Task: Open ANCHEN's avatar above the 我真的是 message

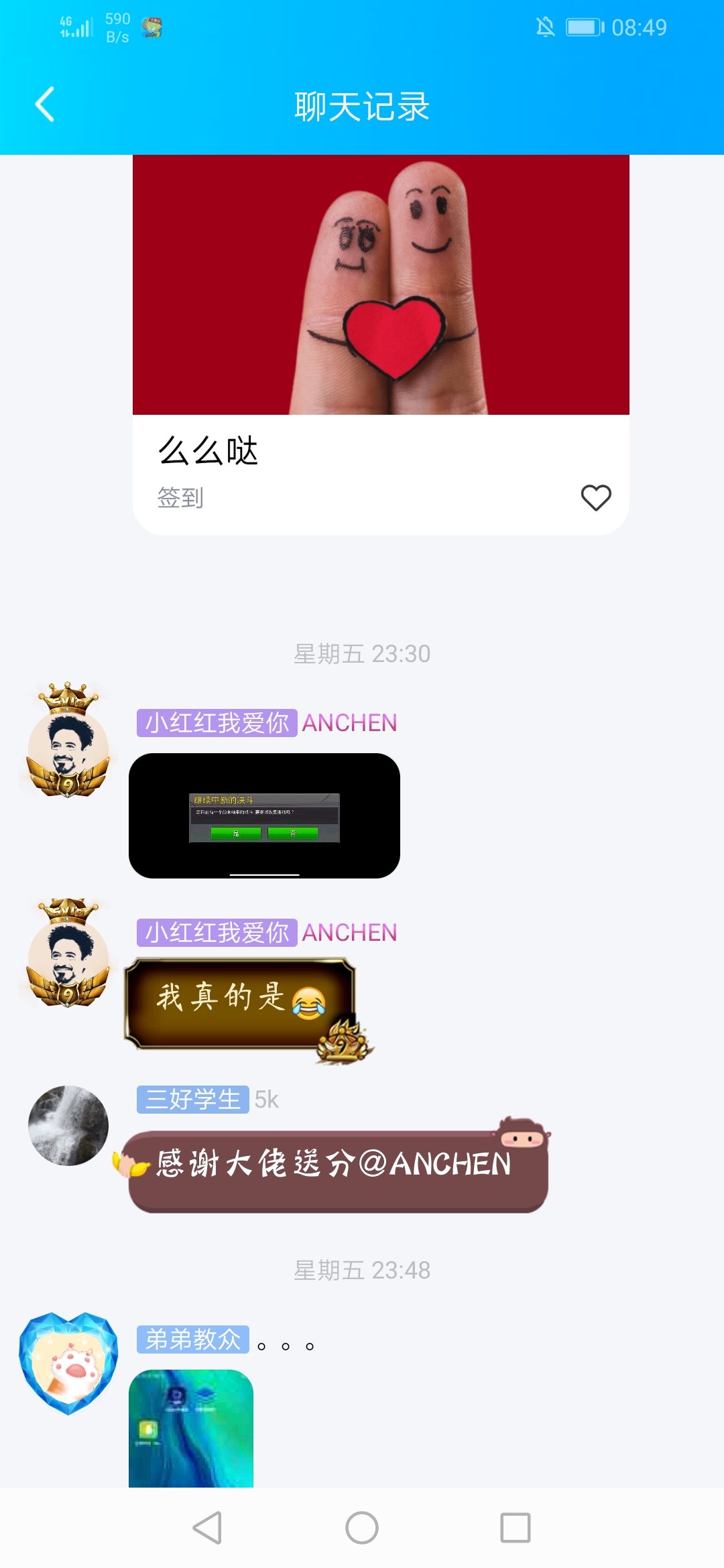Action: 68,954
